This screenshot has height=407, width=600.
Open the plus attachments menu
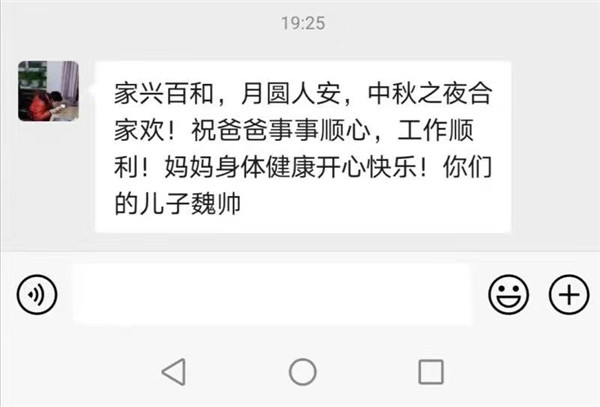(x=569, y=294)
